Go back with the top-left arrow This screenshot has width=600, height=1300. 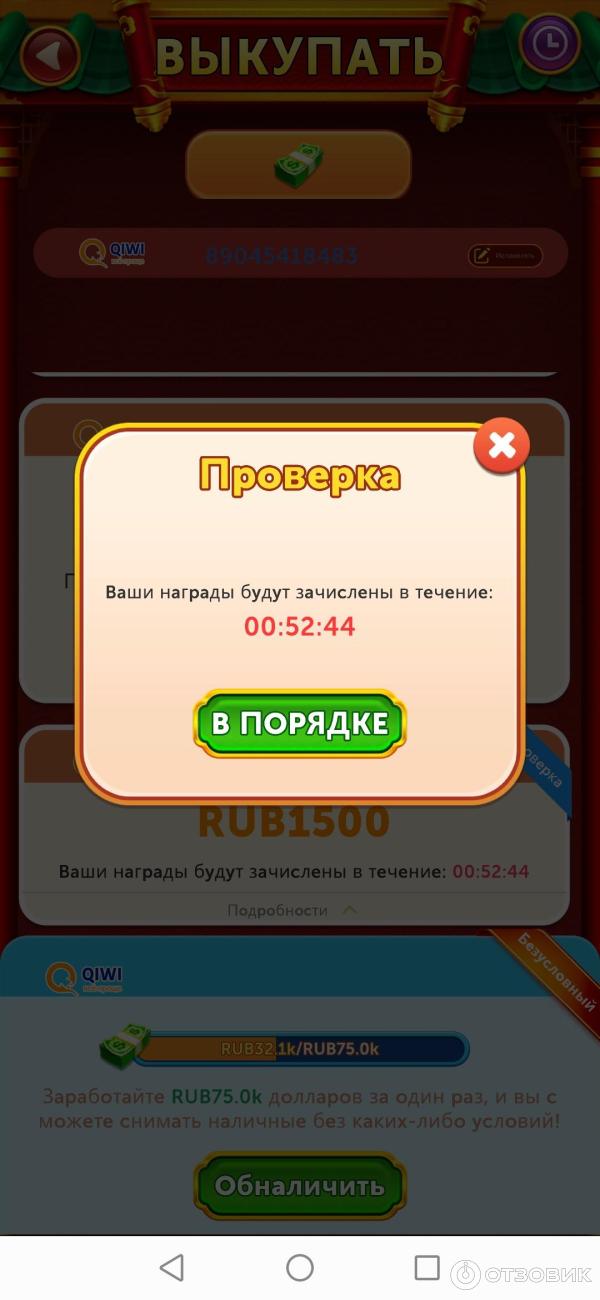click(49, 56)
